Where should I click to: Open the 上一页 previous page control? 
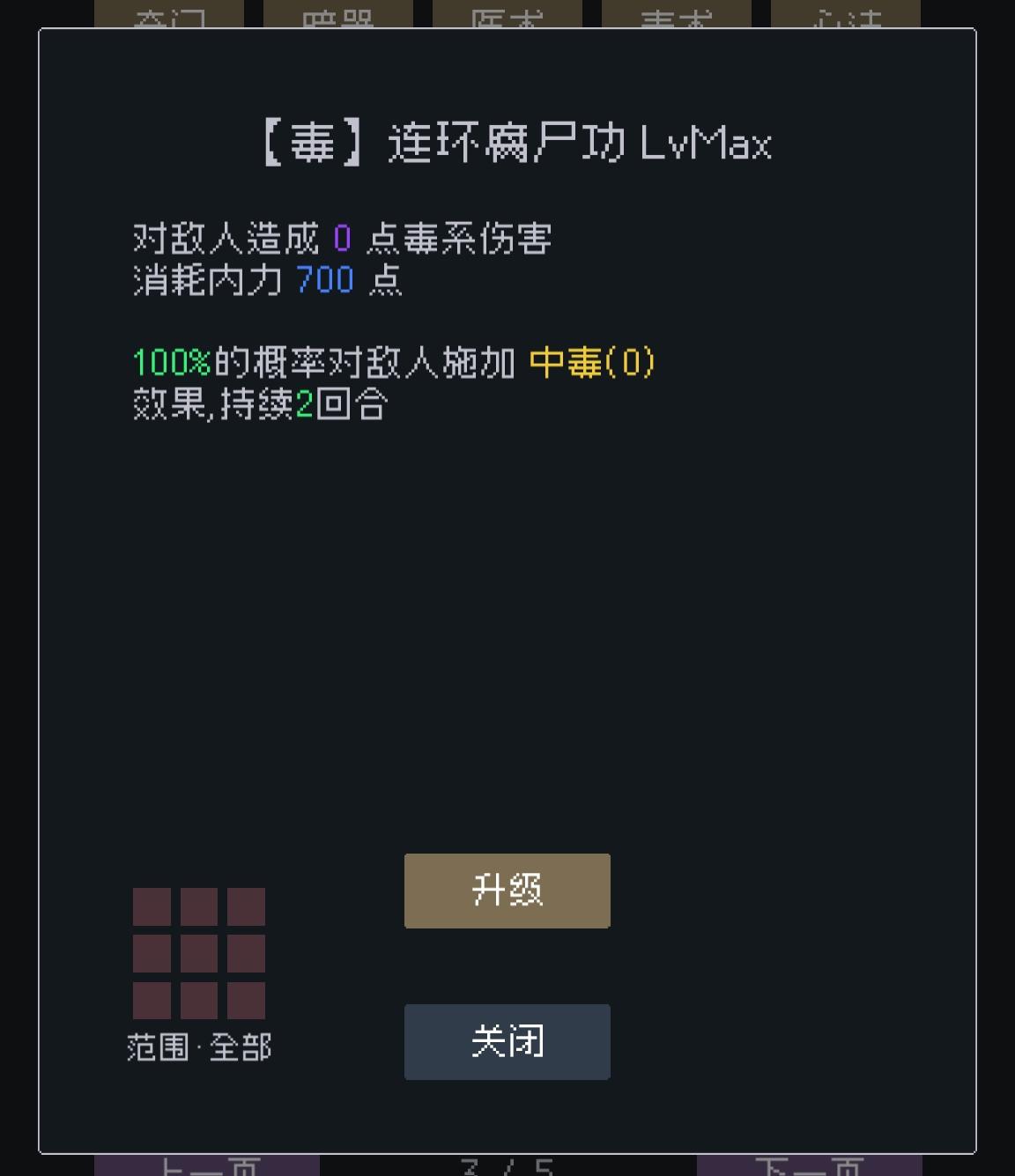[209, 1167]
